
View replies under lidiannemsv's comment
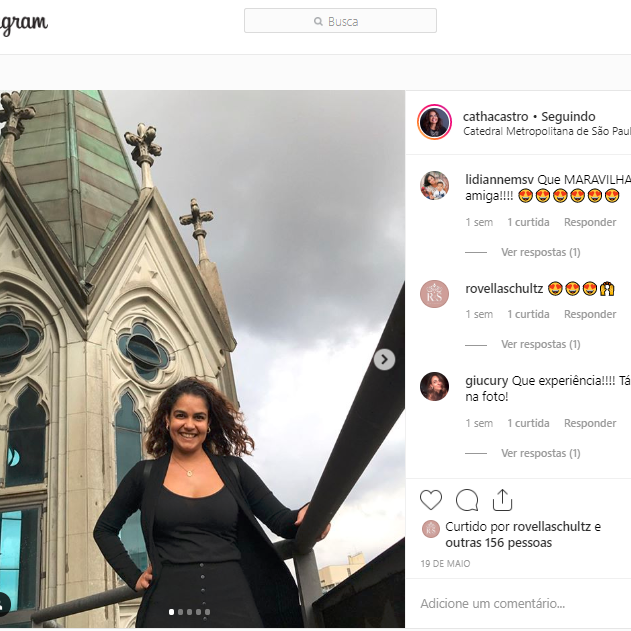[x=540, y=252]
